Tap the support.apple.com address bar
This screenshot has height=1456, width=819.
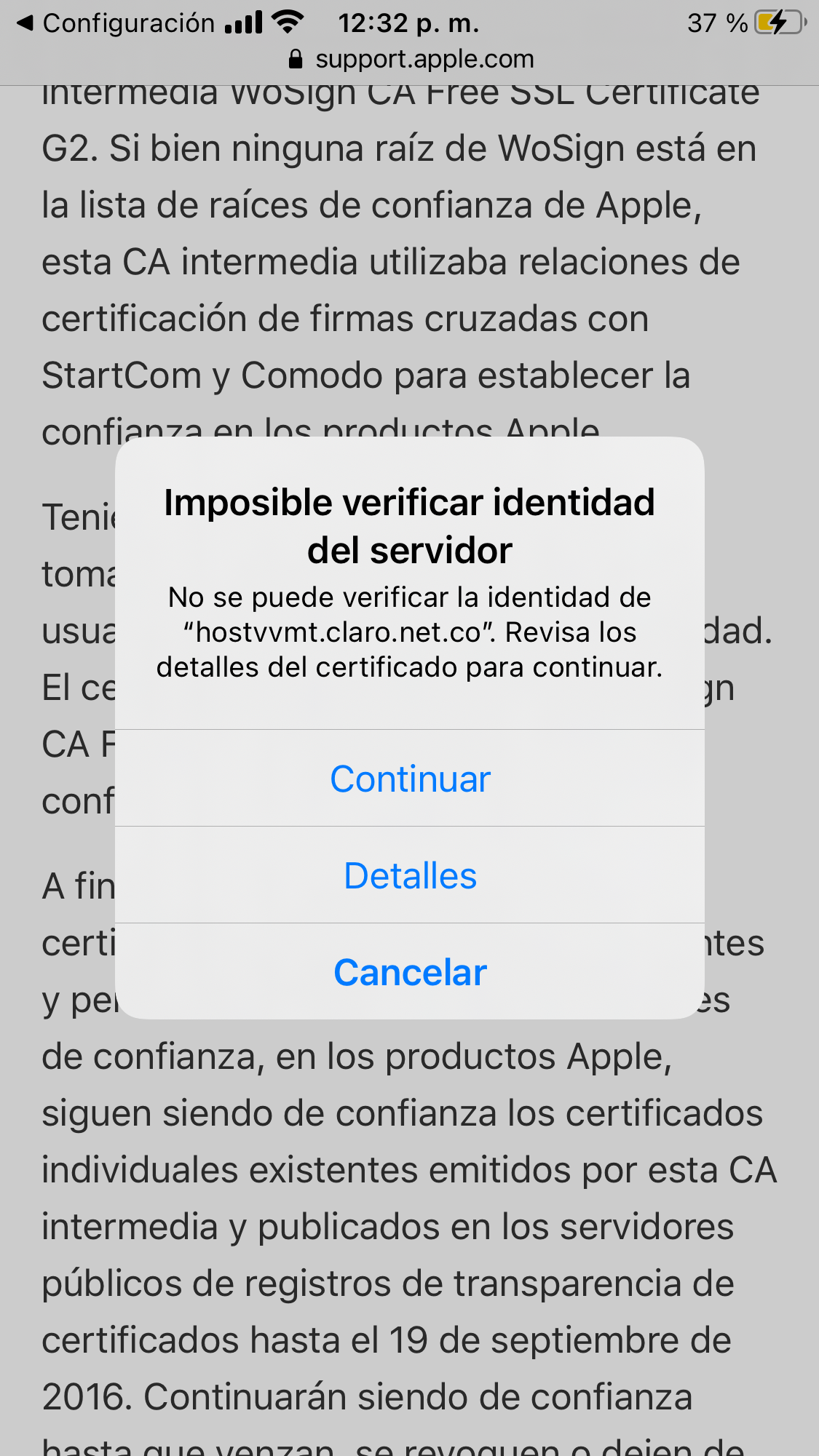click(411, 59)
